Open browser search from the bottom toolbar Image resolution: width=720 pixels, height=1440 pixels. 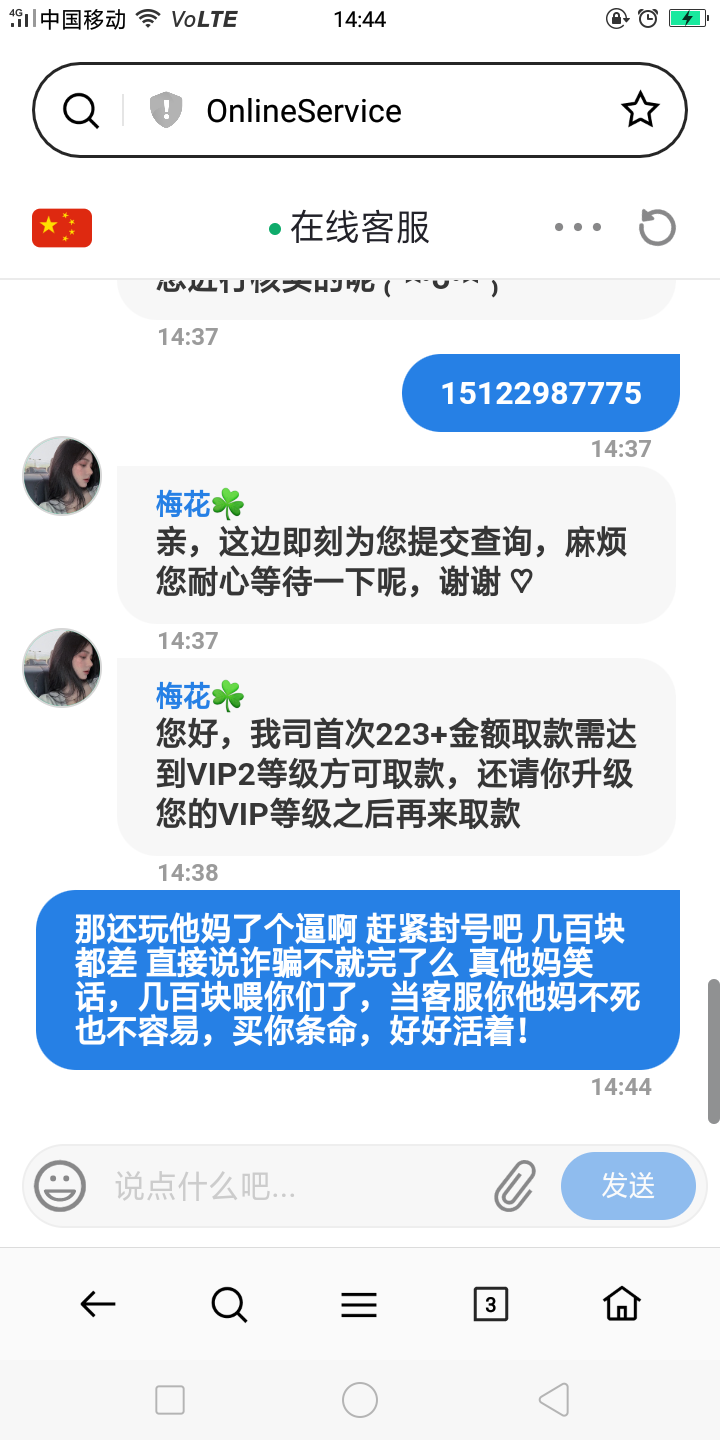click(229, 1304)
